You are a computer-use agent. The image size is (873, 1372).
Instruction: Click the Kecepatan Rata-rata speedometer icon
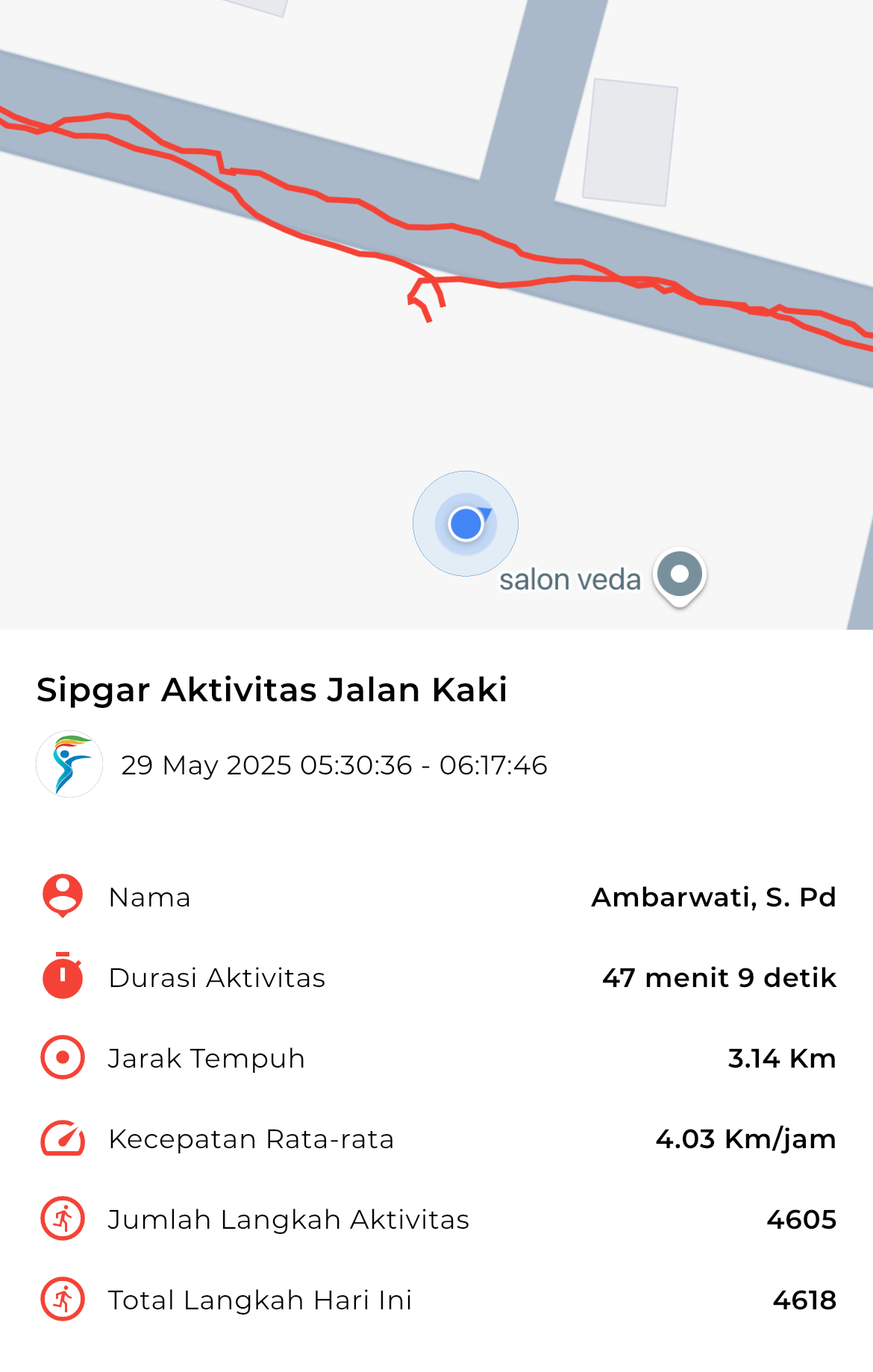63,1138
